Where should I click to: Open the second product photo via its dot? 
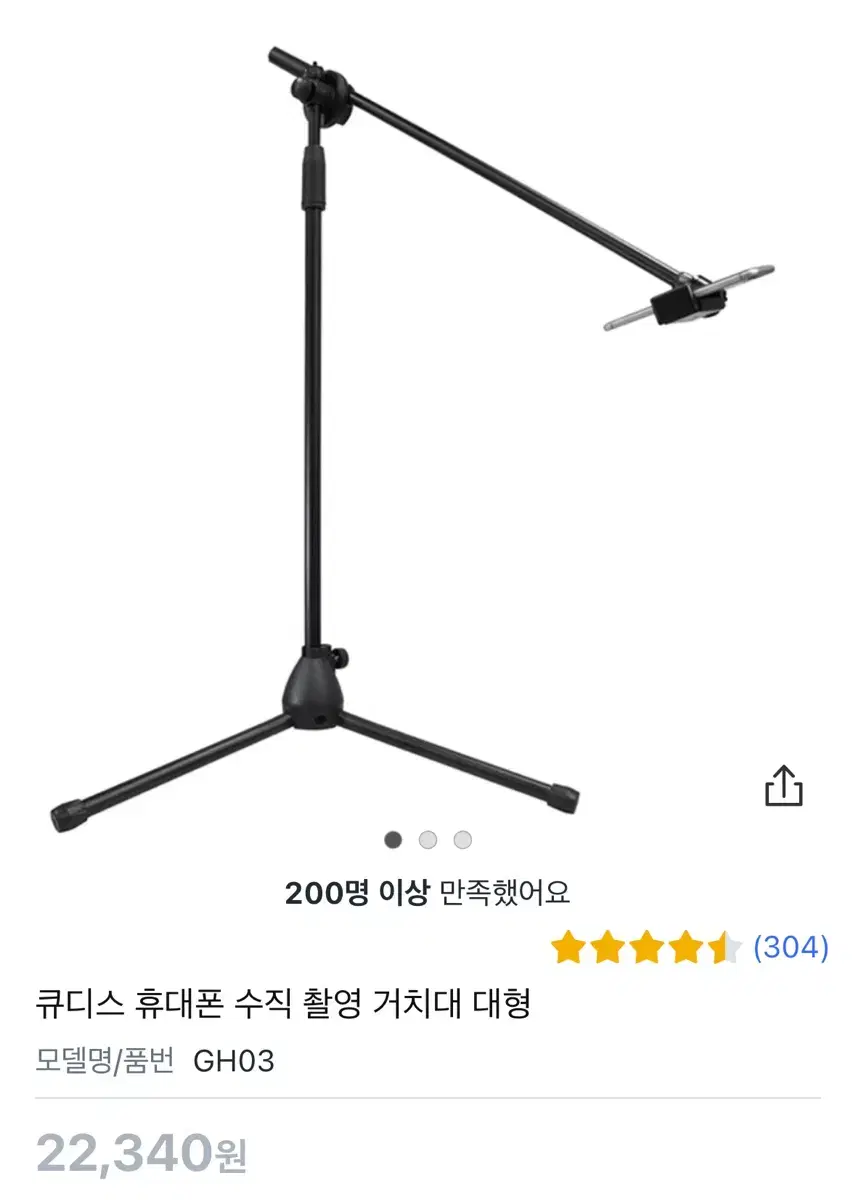click(428, 840)
